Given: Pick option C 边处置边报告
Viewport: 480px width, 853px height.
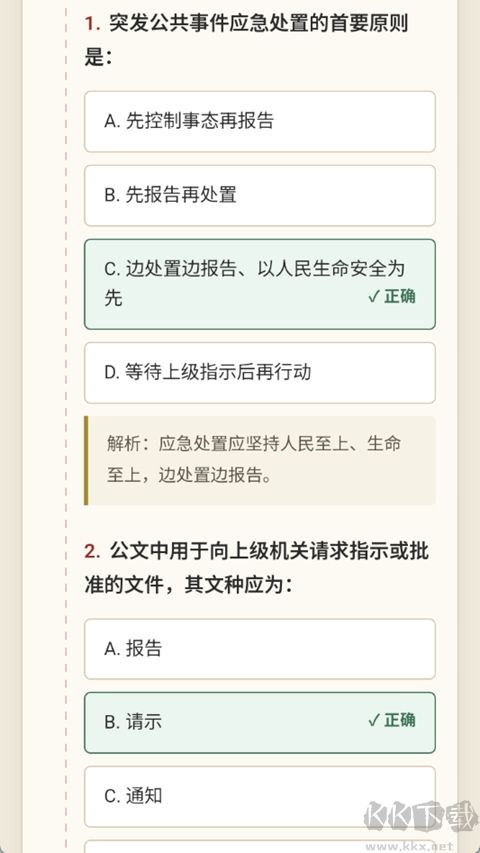Looking at the screenshot, I should [x=260, y=284].
